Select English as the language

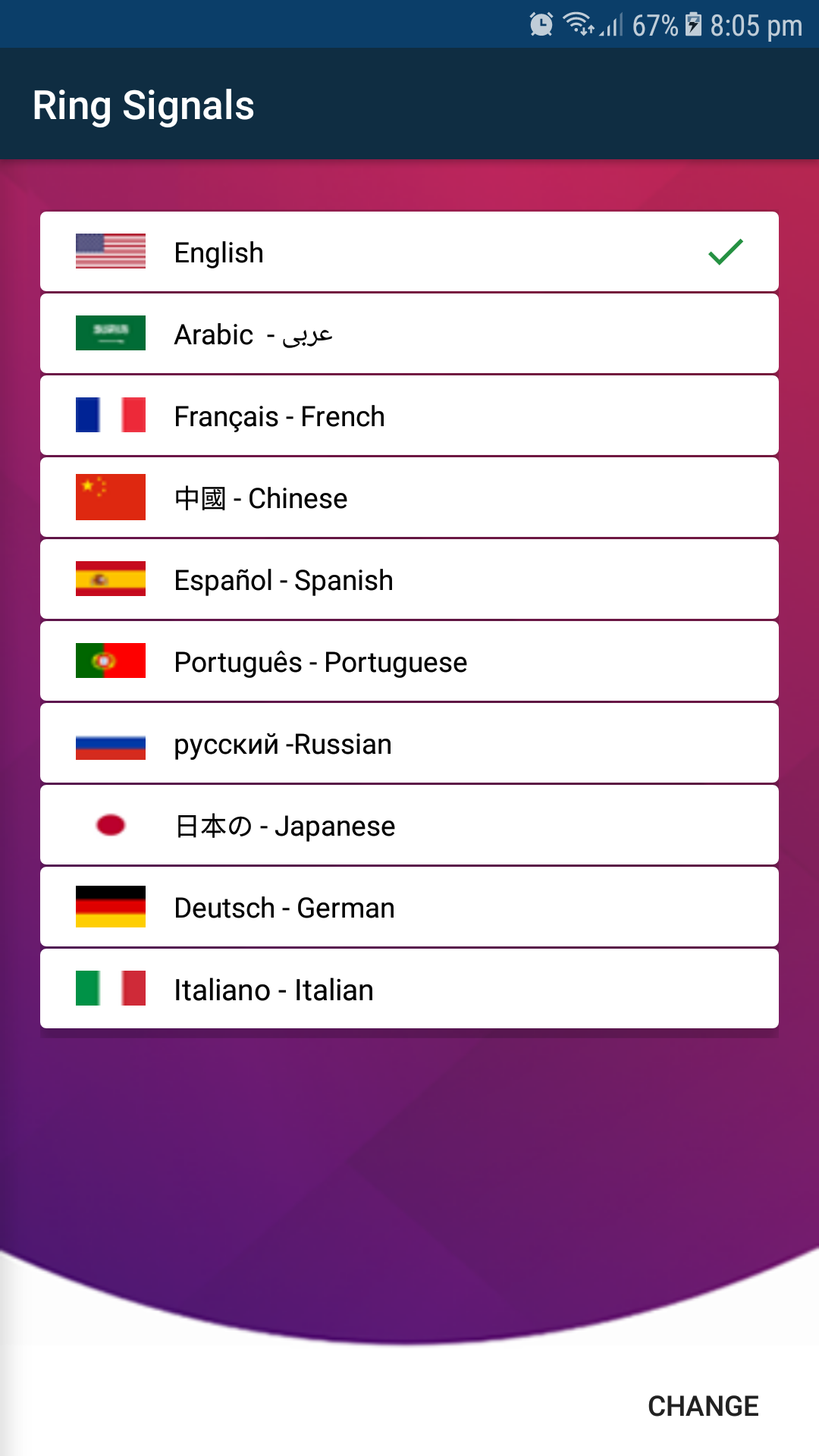[409, 252]
